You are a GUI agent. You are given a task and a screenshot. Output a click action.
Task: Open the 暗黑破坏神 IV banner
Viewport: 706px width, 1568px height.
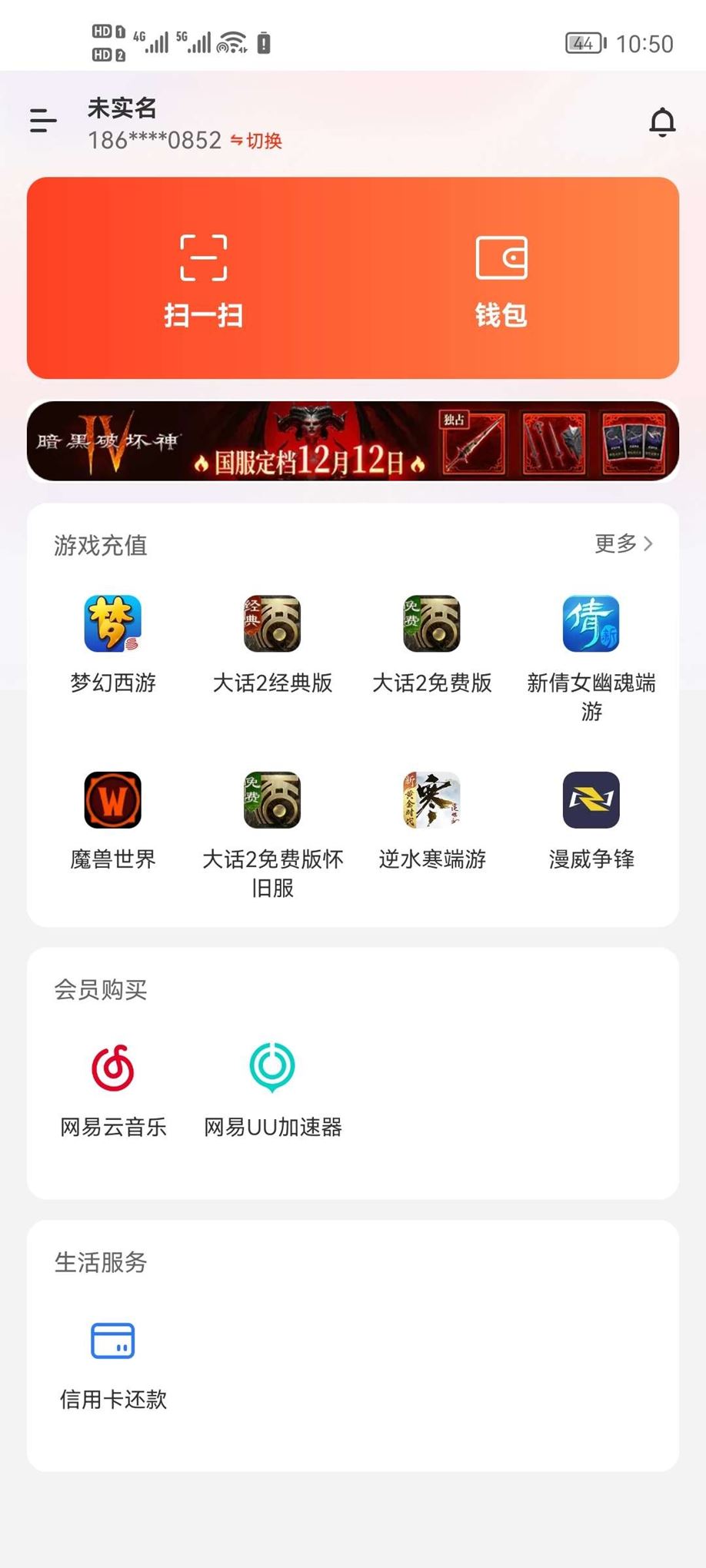point(353,441)
